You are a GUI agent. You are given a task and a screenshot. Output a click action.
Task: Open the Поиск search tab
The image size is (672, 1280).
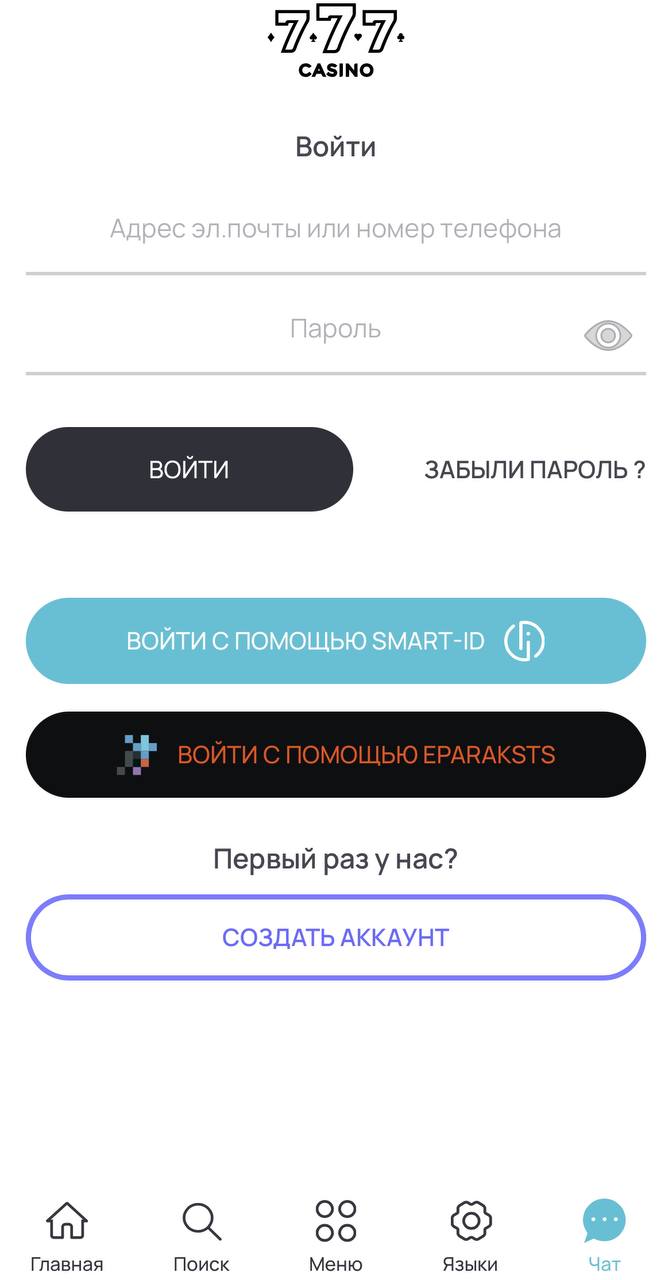coord(201,1236)
